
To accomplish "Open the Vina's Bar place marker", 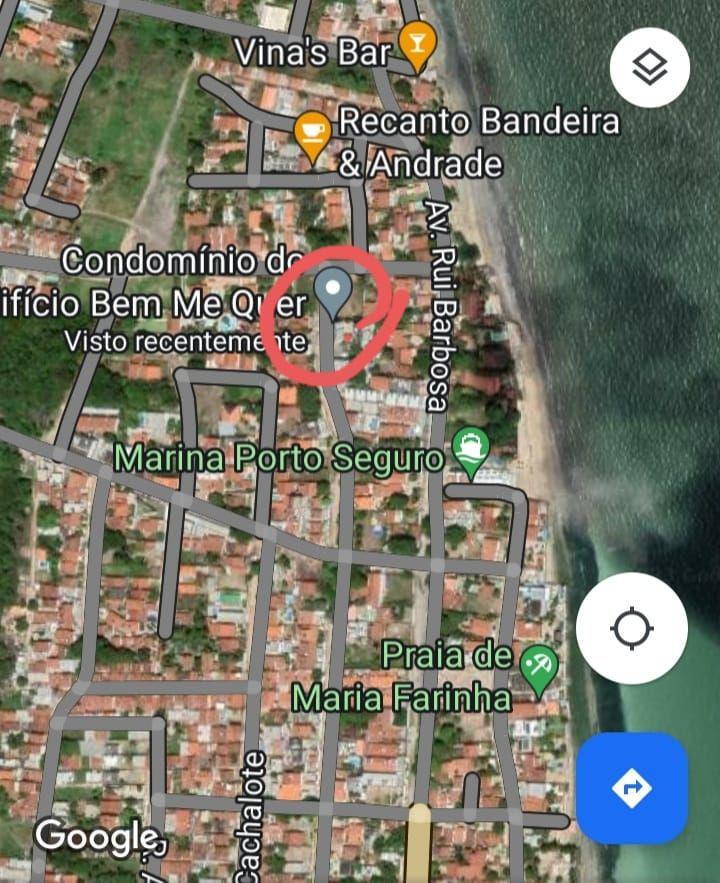I will point(416,45).
